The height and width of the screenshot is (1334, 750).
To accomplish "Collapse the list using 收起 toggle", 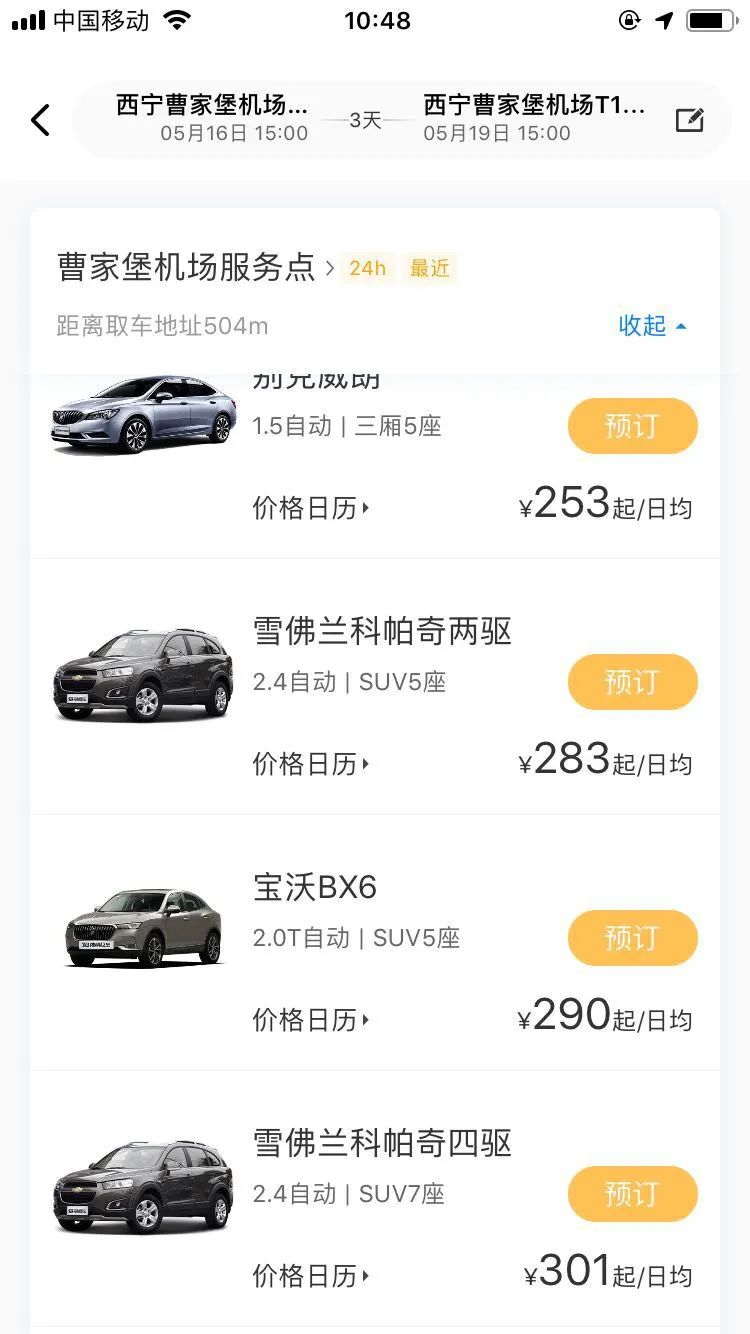I will click(x=652, y=326).
